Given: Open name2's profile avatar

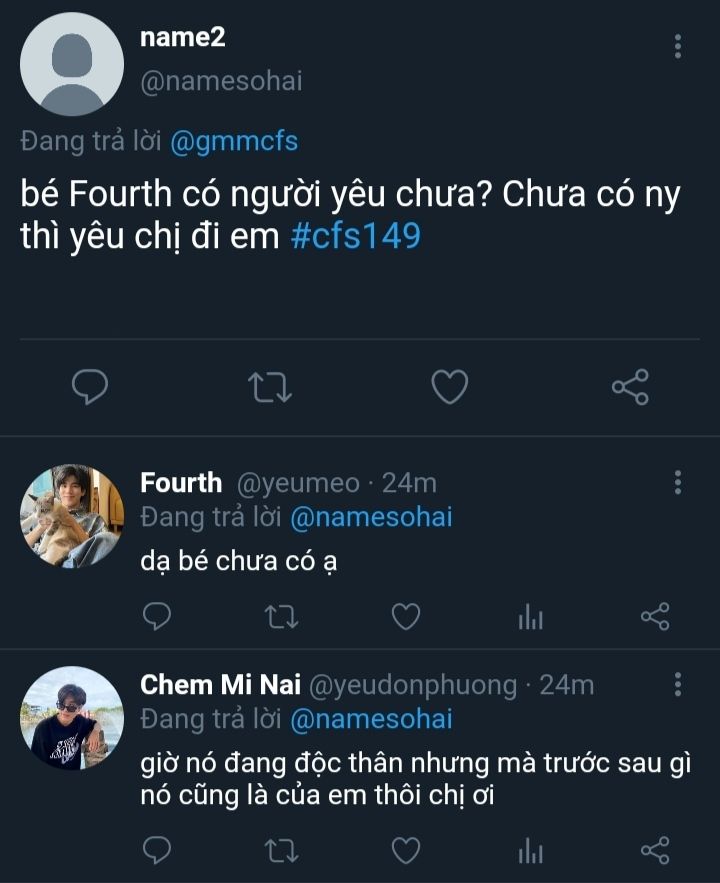Looking at the screenshot, I should point(72,65).
